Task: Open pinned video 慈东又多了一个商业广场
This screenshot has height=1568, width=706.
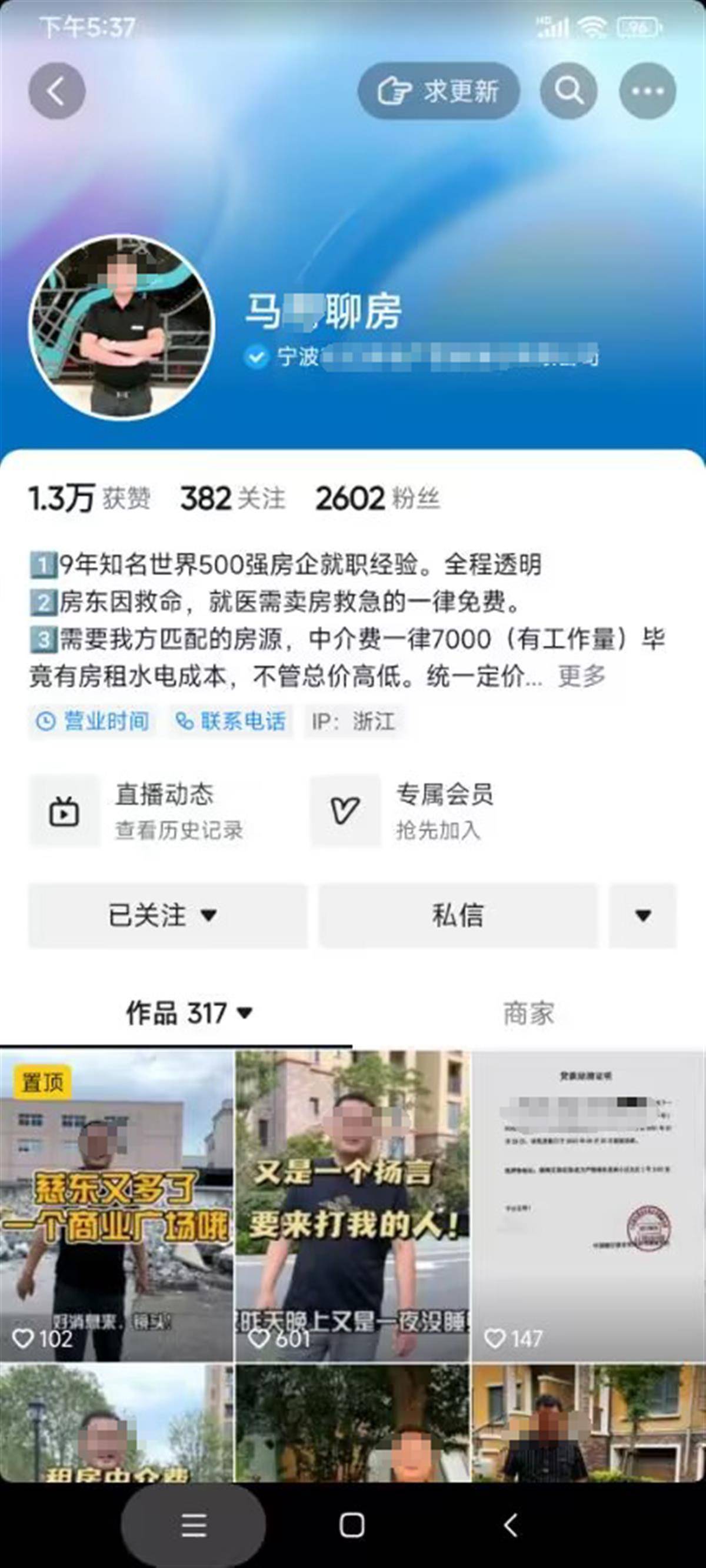Action: point(116,1206)
